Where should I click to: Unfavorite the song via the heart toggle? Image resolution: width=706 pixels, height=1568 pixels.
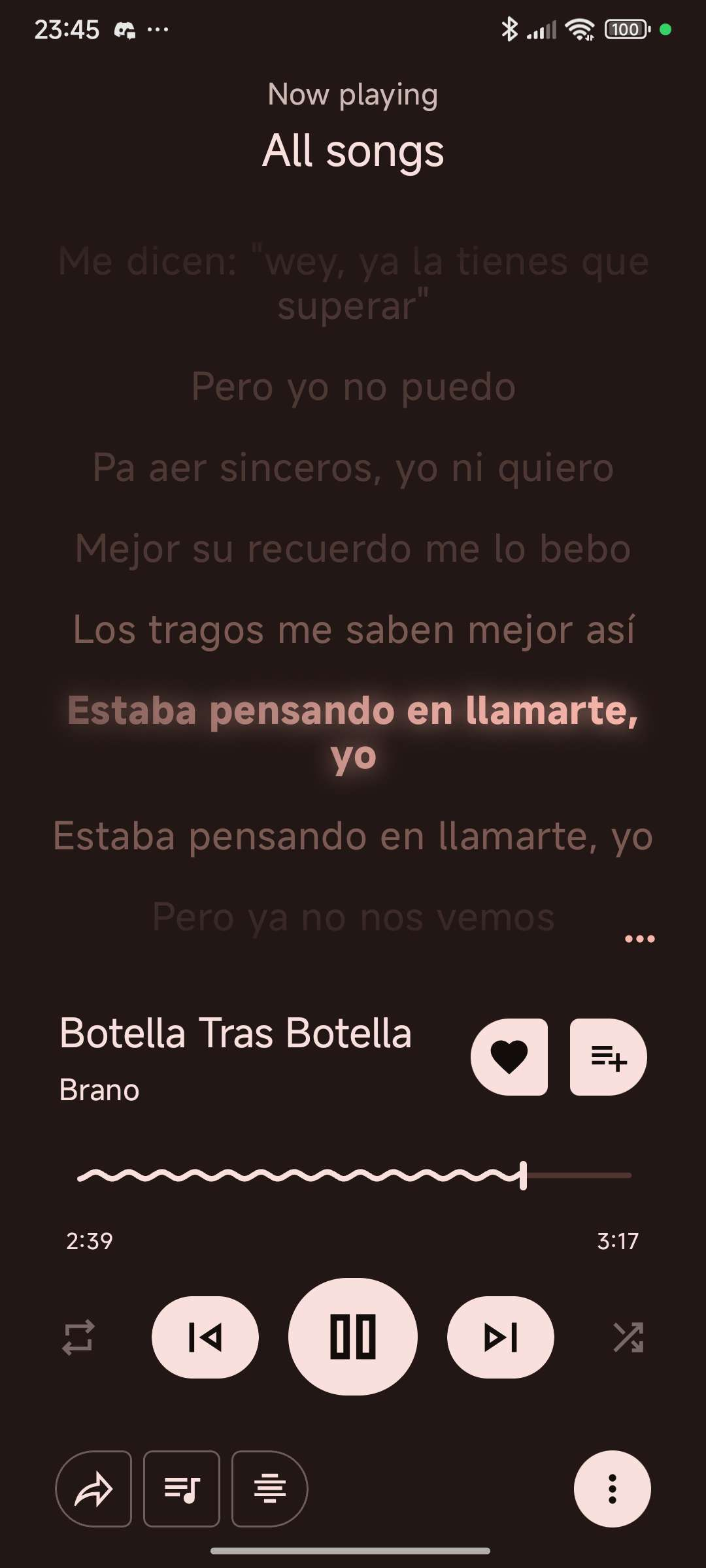pyautogui.click(x=509, y=1058)
